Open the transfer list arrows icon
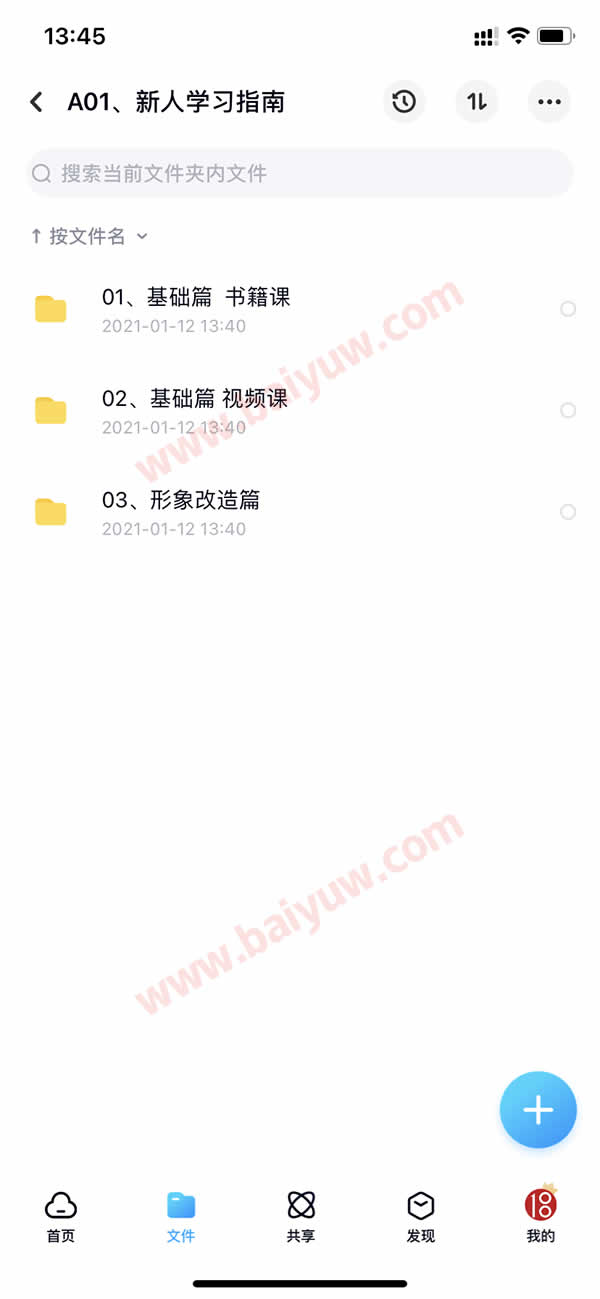The height and width of the screenshot is (1299, 600). pyautogui.click(x=477, y=102)
